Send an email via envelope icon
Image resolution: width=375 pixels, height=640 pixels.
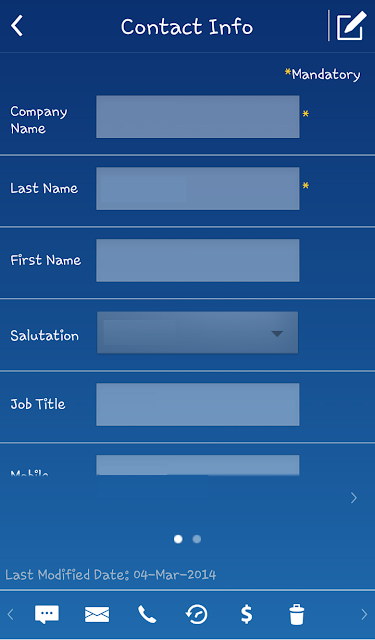pos(97,614)
